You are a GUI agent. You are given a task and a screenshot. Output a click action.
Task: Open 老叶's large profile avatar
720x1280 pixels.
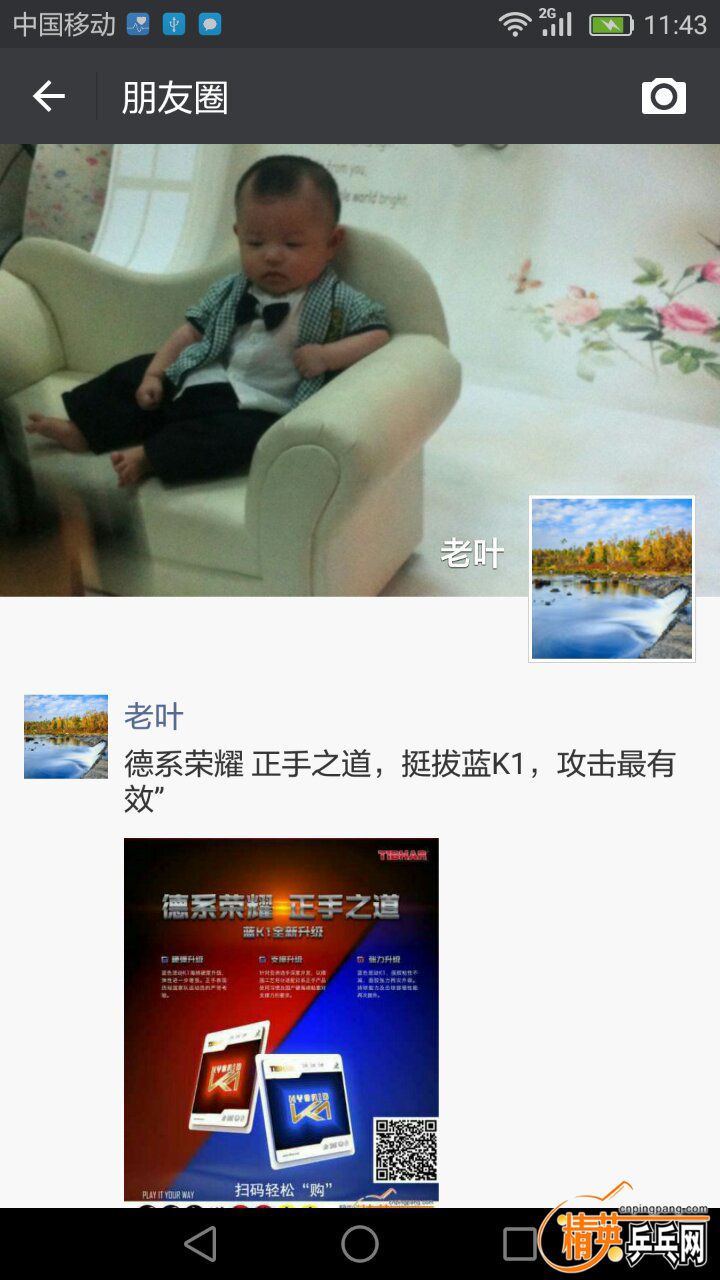pyautogui.click(x=612, y=579)
